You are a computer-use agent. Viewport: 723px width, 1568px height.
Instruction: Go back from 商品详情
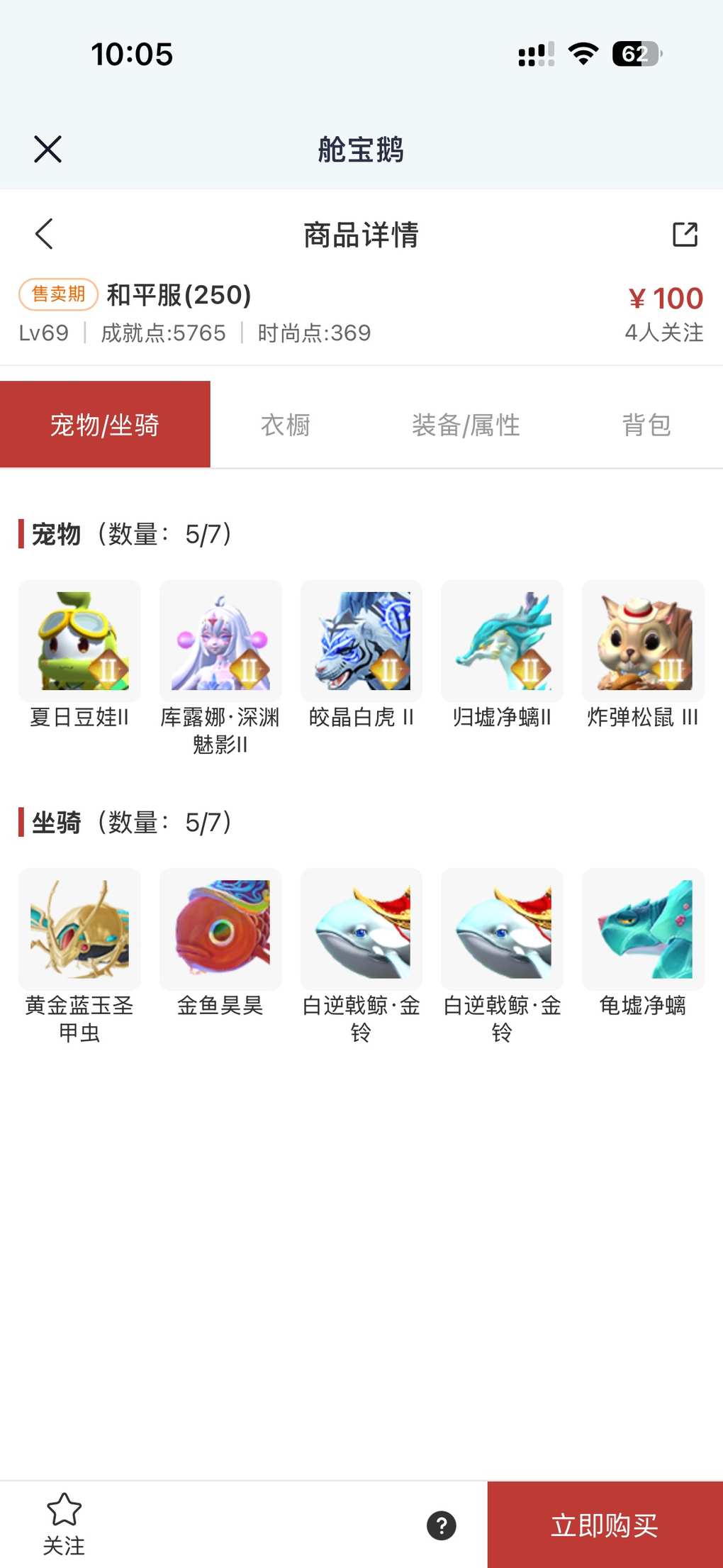[x=44, y=234]
